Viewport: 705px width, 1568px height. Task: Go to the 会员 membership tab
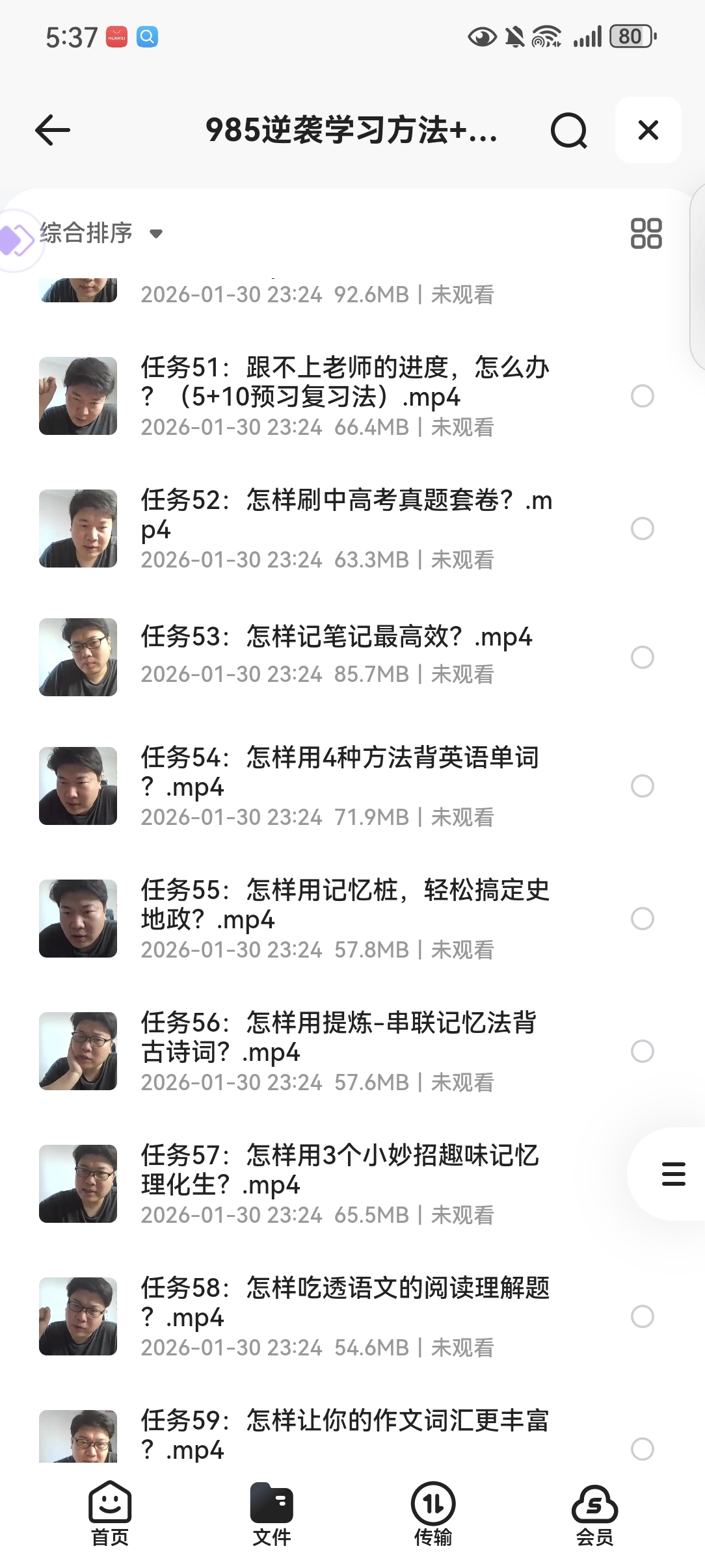tap(594, 1513)
